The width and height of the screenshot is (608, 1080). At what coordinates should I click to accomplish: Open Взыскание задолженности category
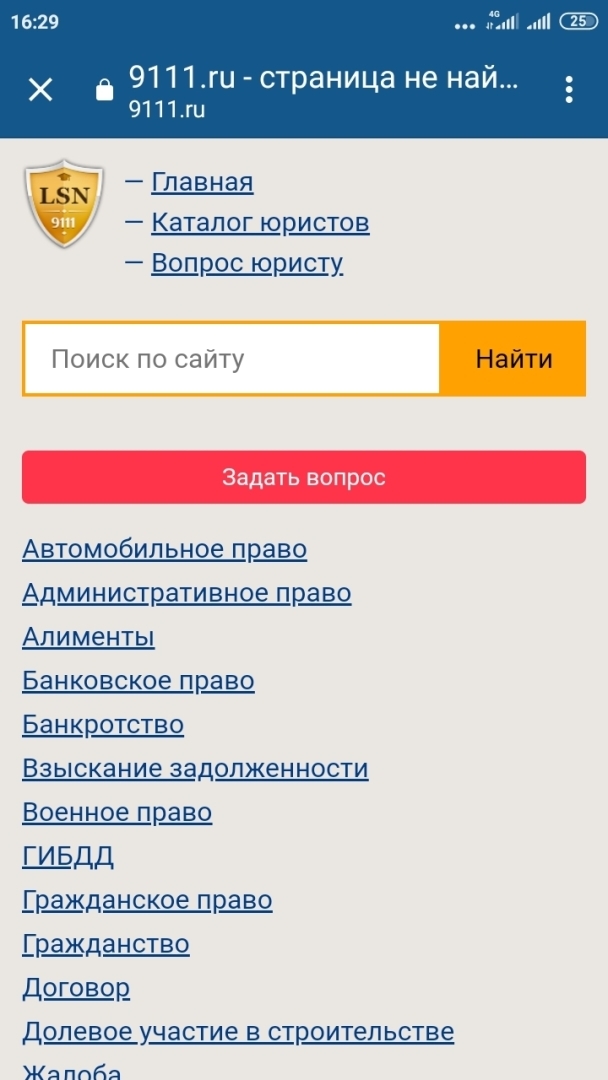(195, 769)
